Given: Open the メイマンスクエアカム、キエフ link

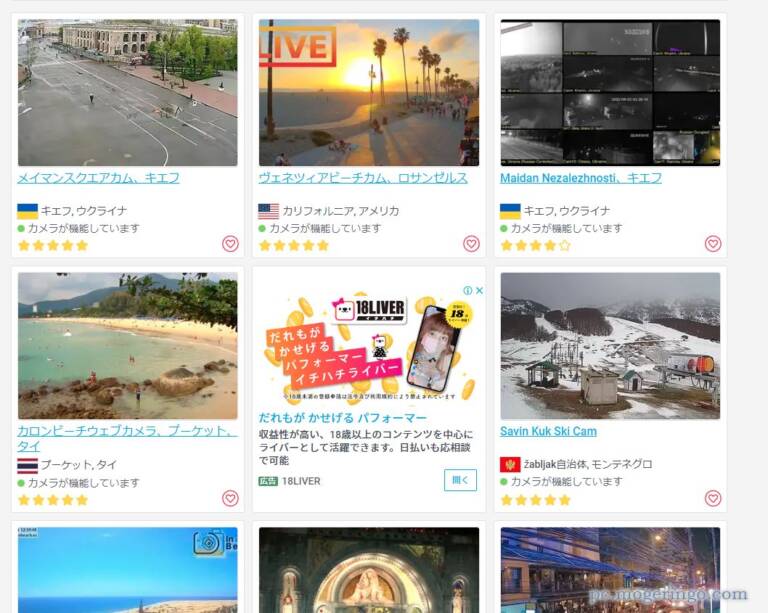Looking at the screenshot, I should (98, 178).
